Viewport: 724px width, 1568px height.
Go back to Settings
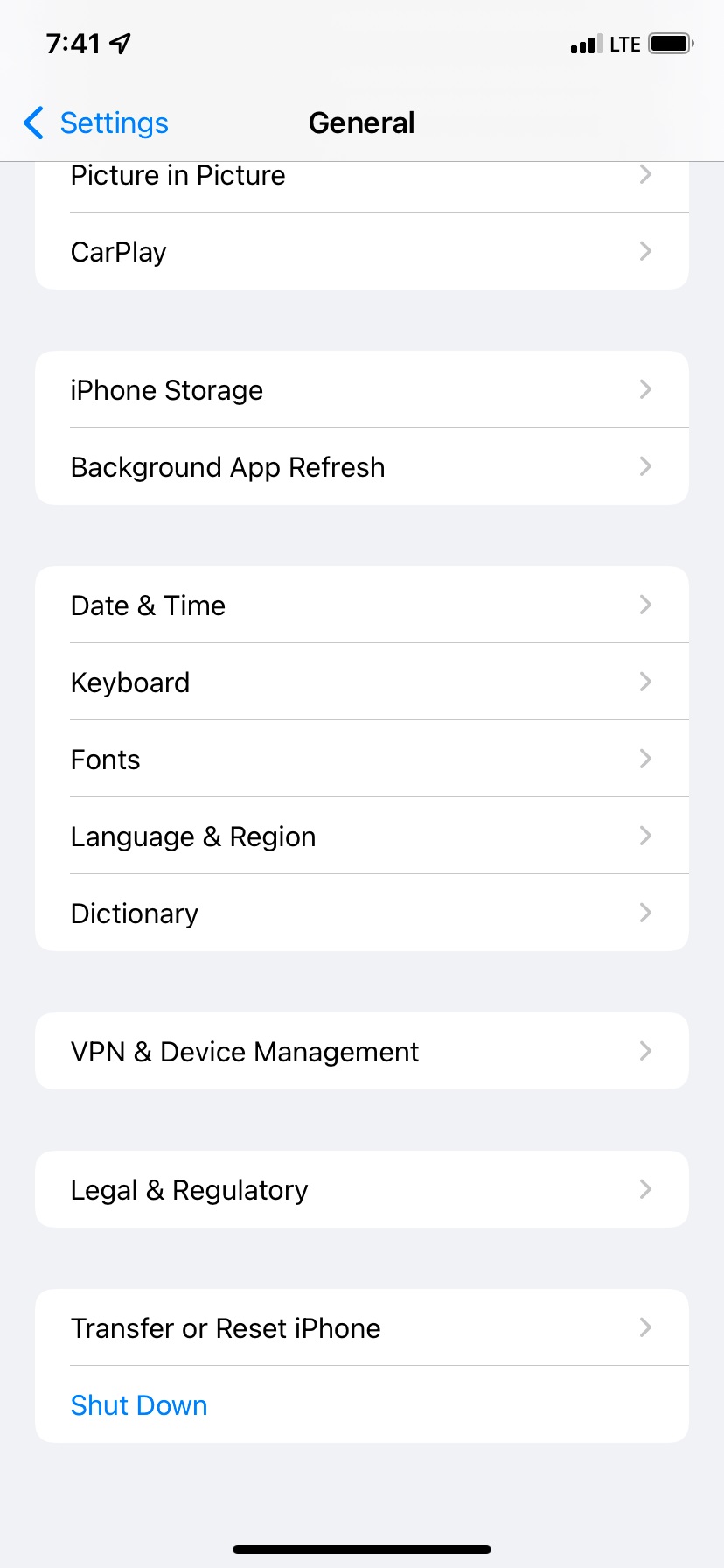coord(96,123)
